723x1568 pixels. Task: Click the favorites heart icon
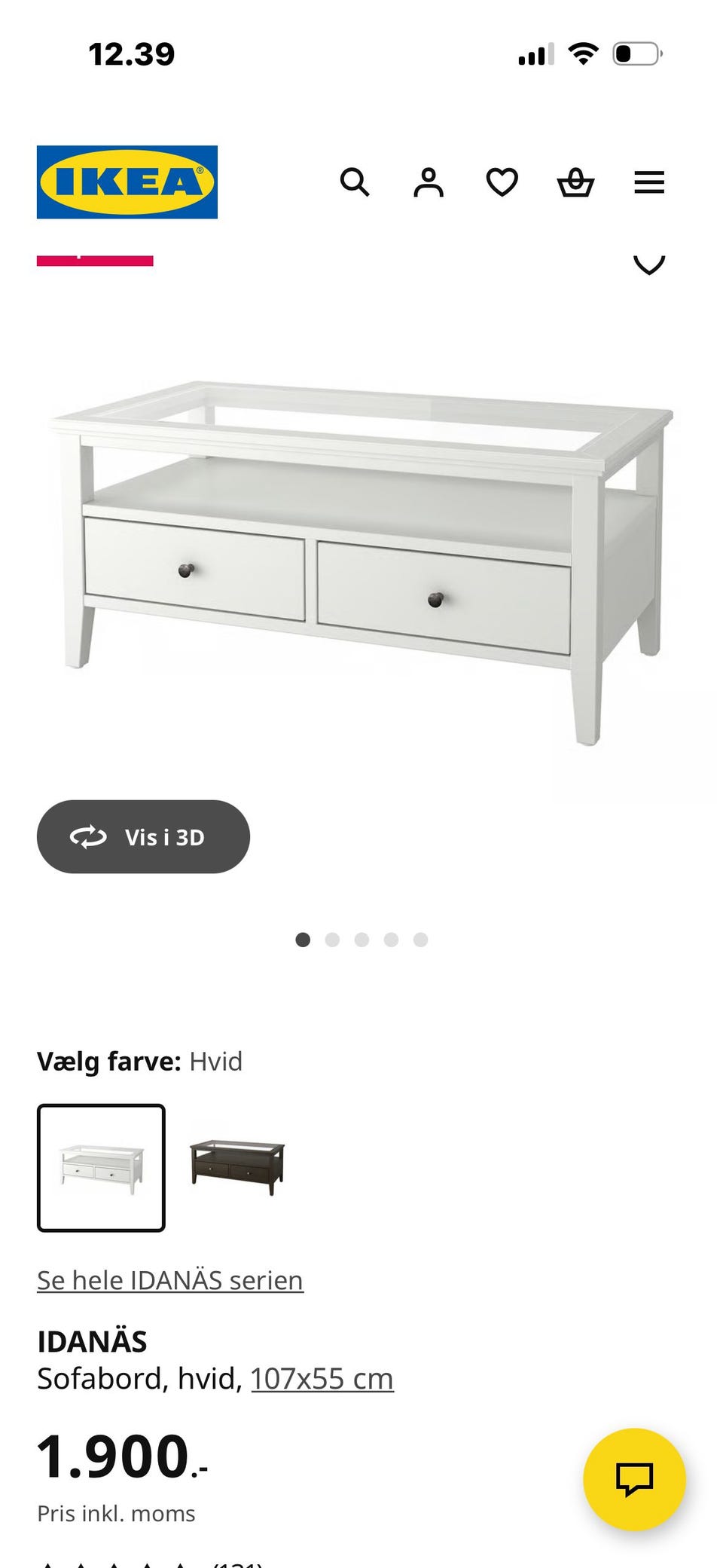(501, 182)
